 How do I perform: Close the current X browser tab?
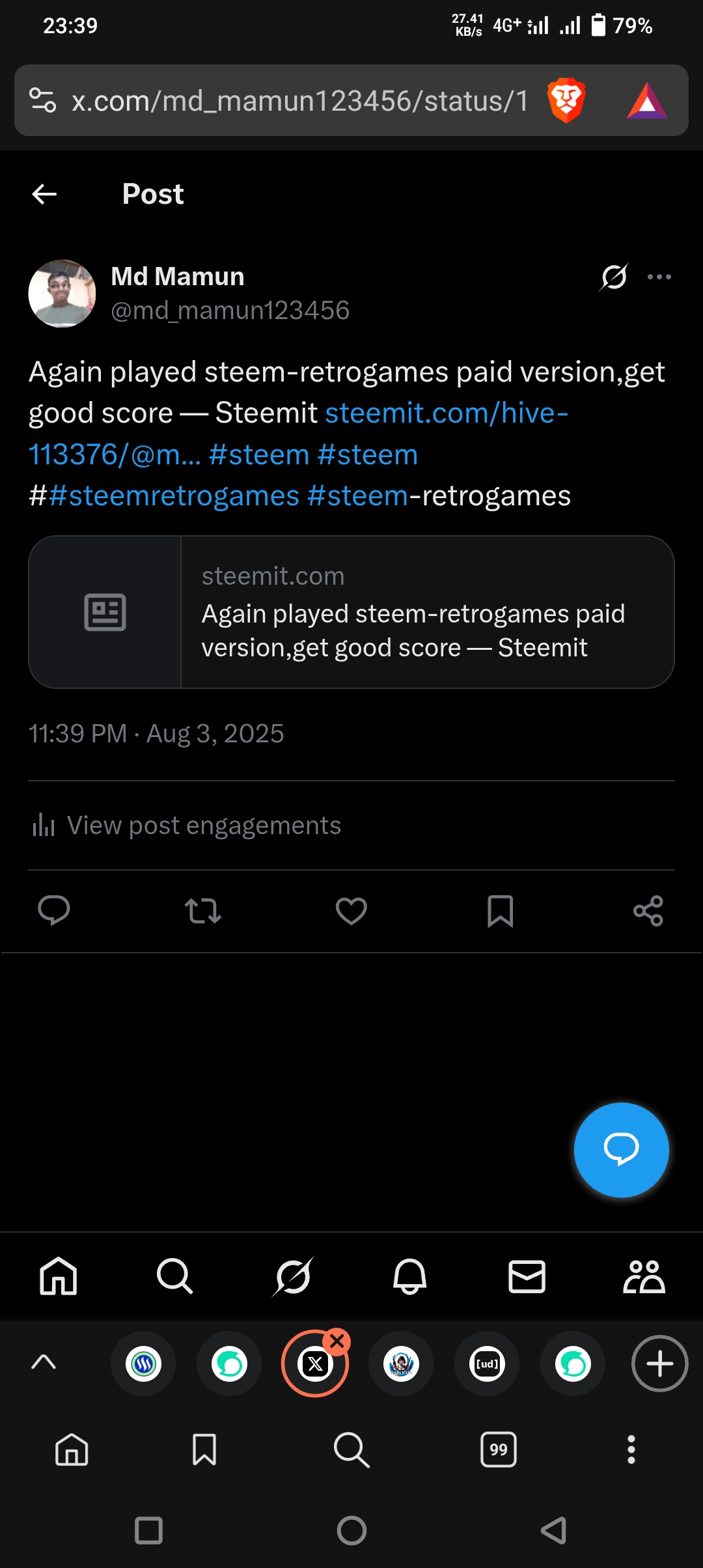pyautogui.click(x=337, y=1341)
